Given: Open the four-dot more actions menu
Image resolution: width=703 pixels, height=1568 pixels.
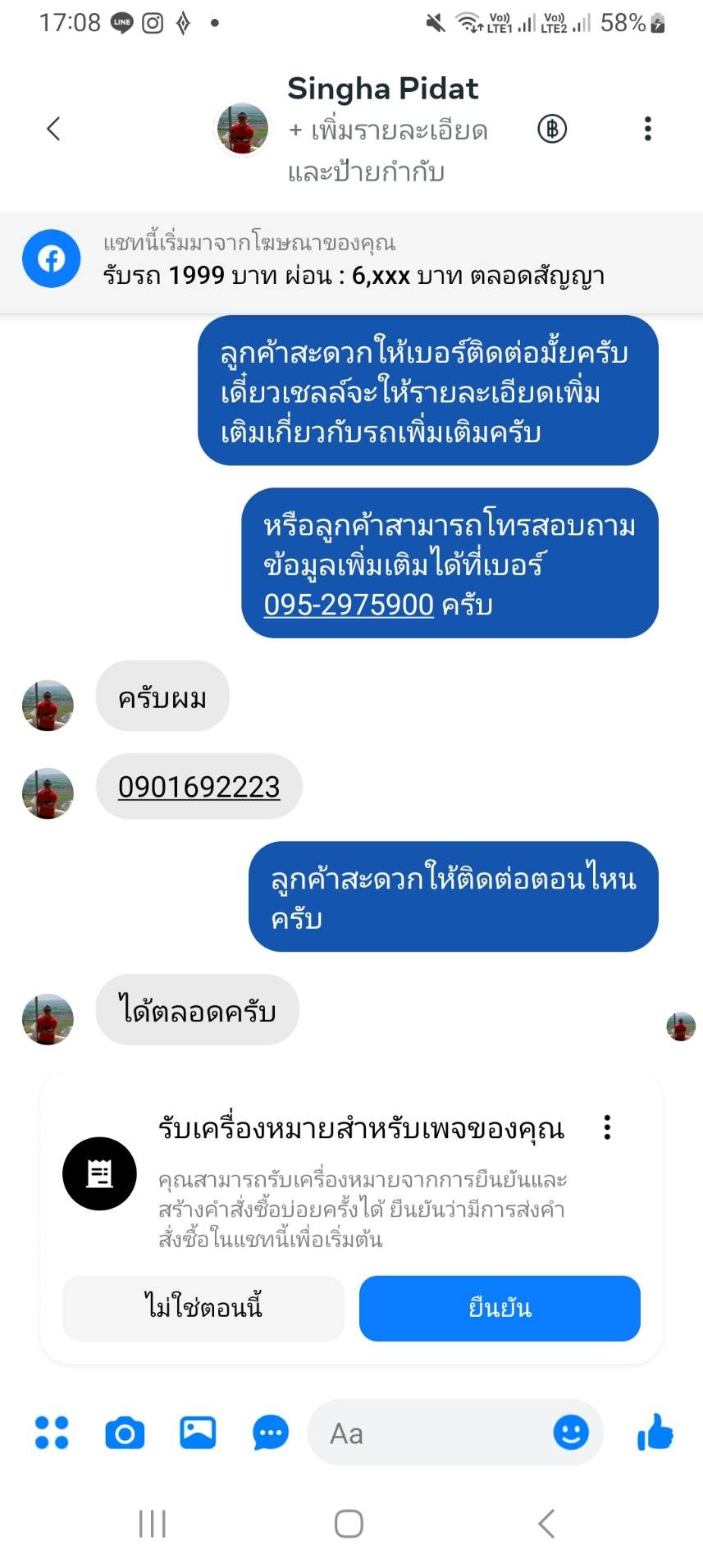Looking at the screenshot, I should (52, 1433).
